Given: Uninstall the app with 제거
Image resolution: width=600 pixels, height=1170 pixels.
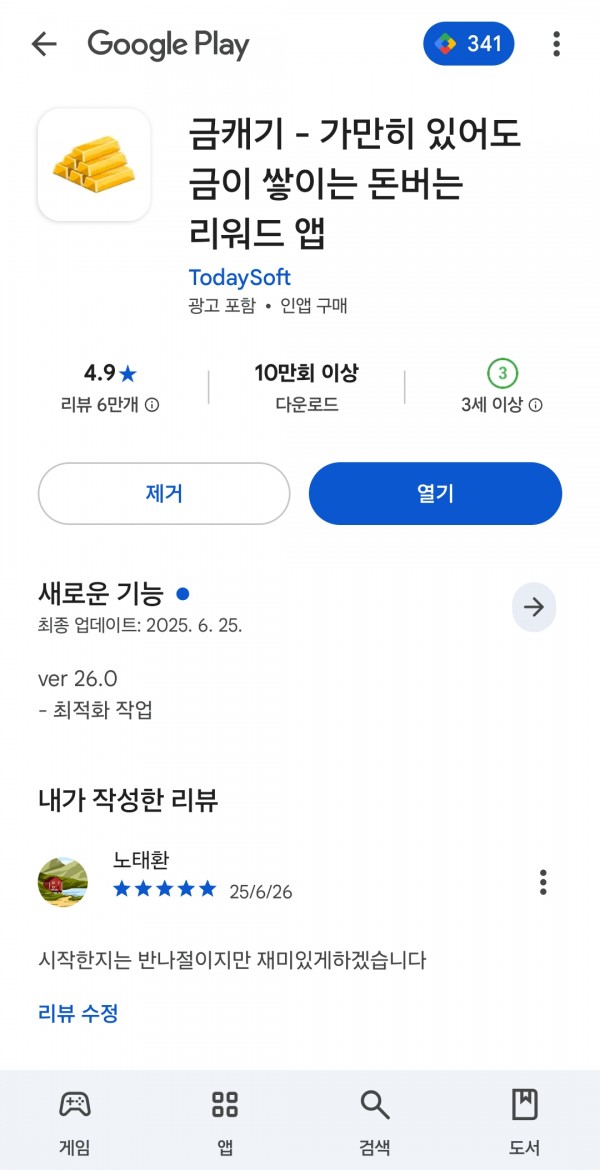Looking at the screenshot, I should pyautogui.click(x=164, y=493).
